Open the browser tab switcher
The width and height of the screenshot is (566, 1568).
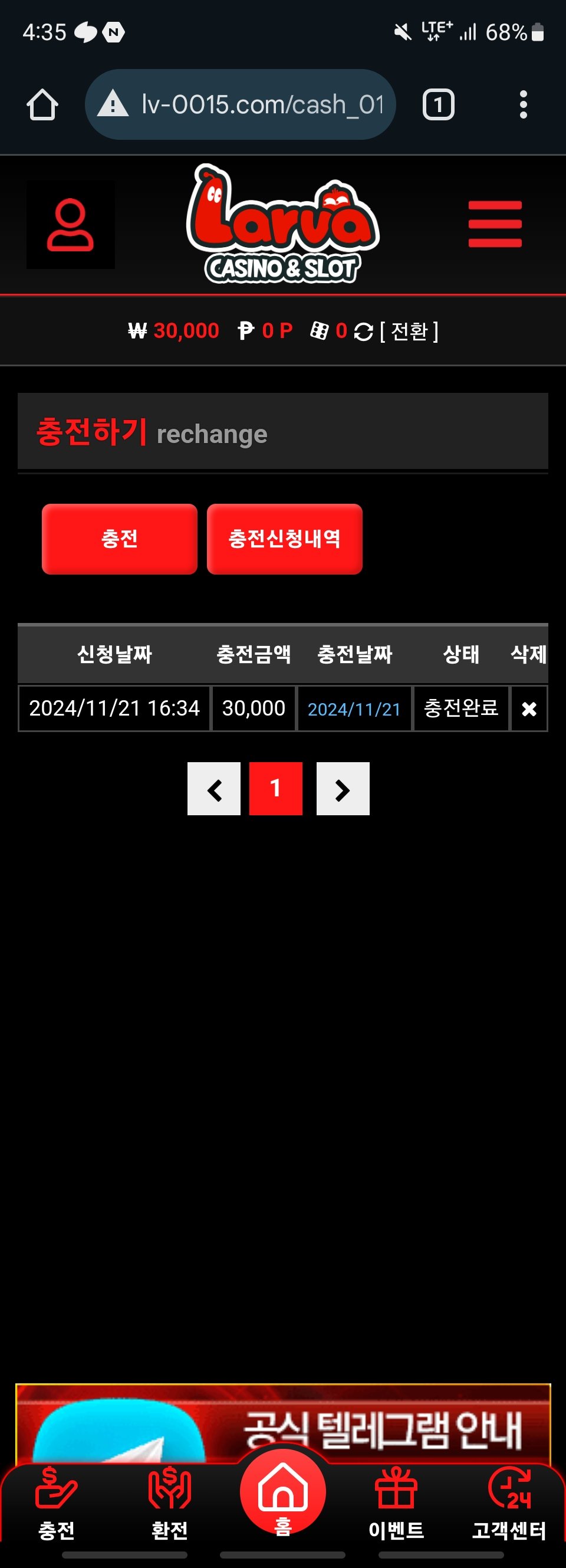tap(438, 104)
